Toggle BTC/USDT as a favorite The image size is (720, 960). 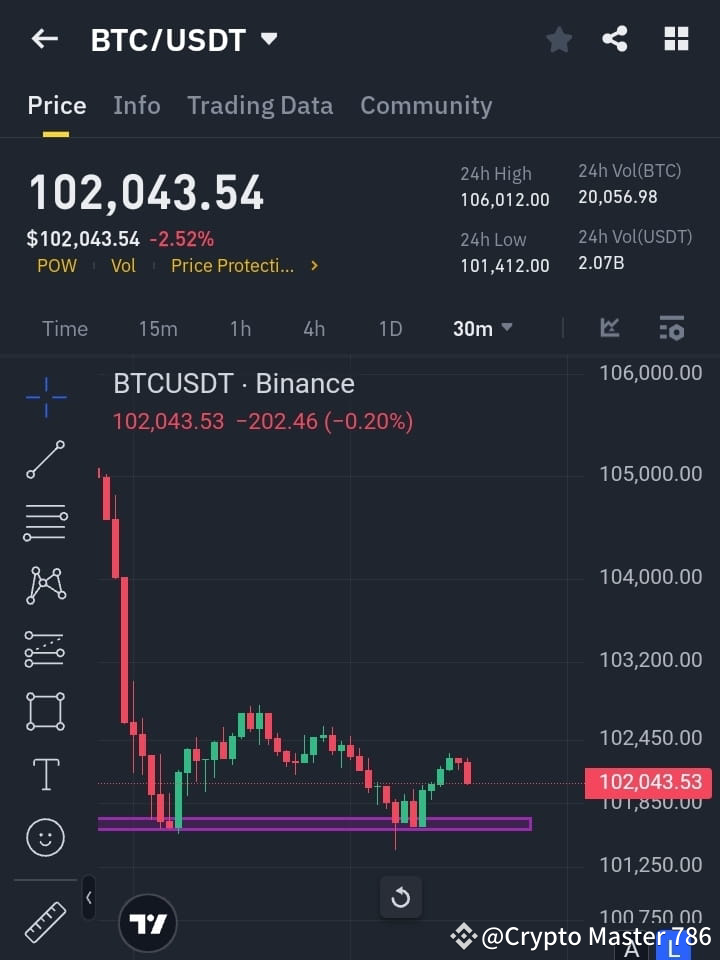pos(558,39)
